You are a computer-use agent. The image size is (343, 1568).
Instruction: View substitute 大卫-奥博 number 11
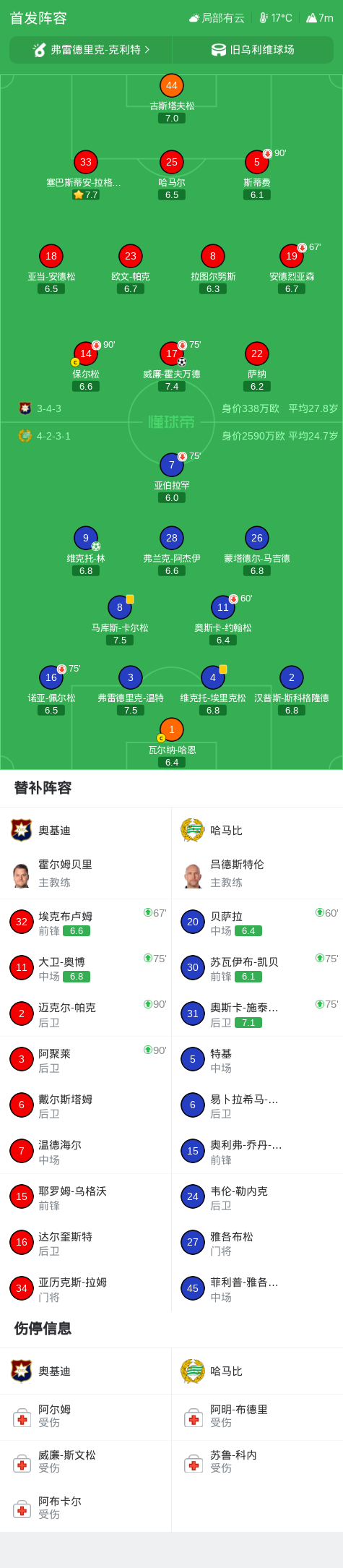click(x=85, y=967)
